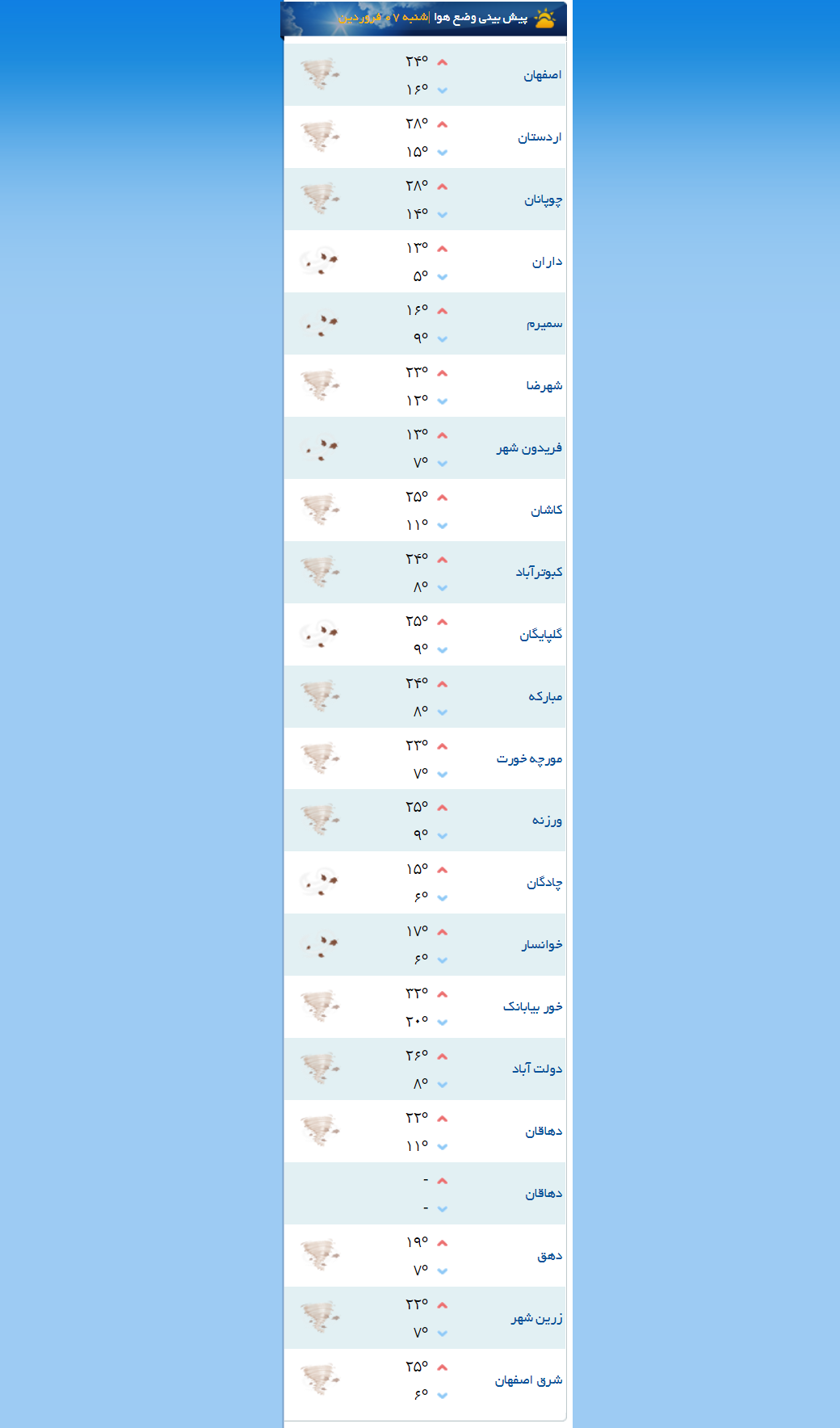The width and height of the screenshot is (840, 1428).
Task: Open the forecast for اصفهان
Action: (x=542, y=75)
